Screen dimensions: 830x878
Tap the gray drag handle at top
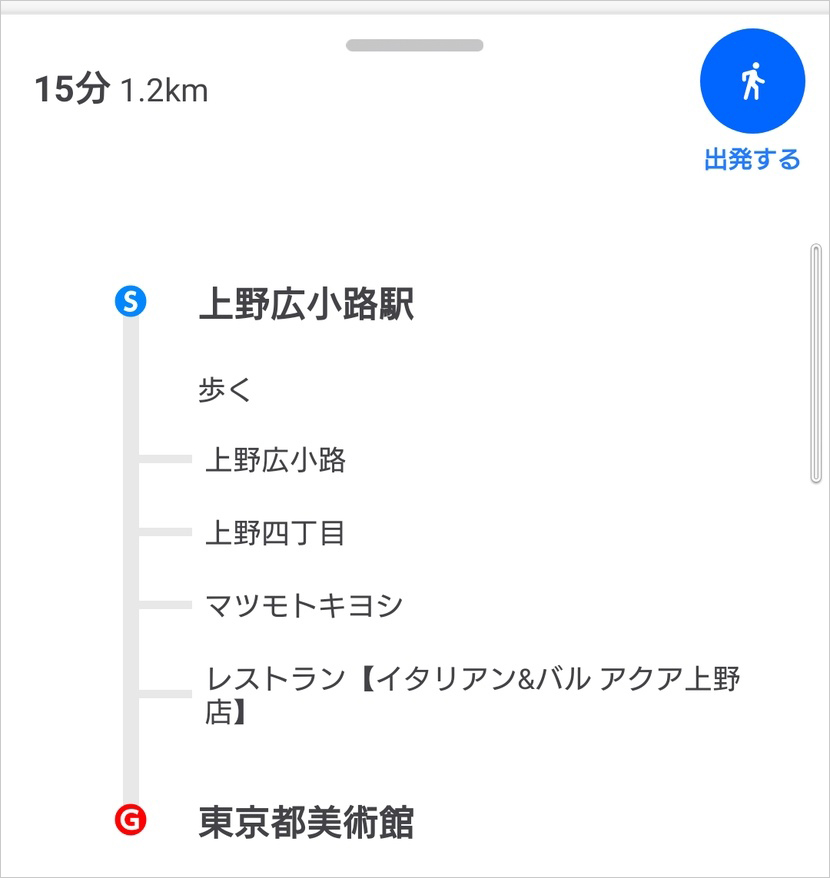[x=414, y=44]
